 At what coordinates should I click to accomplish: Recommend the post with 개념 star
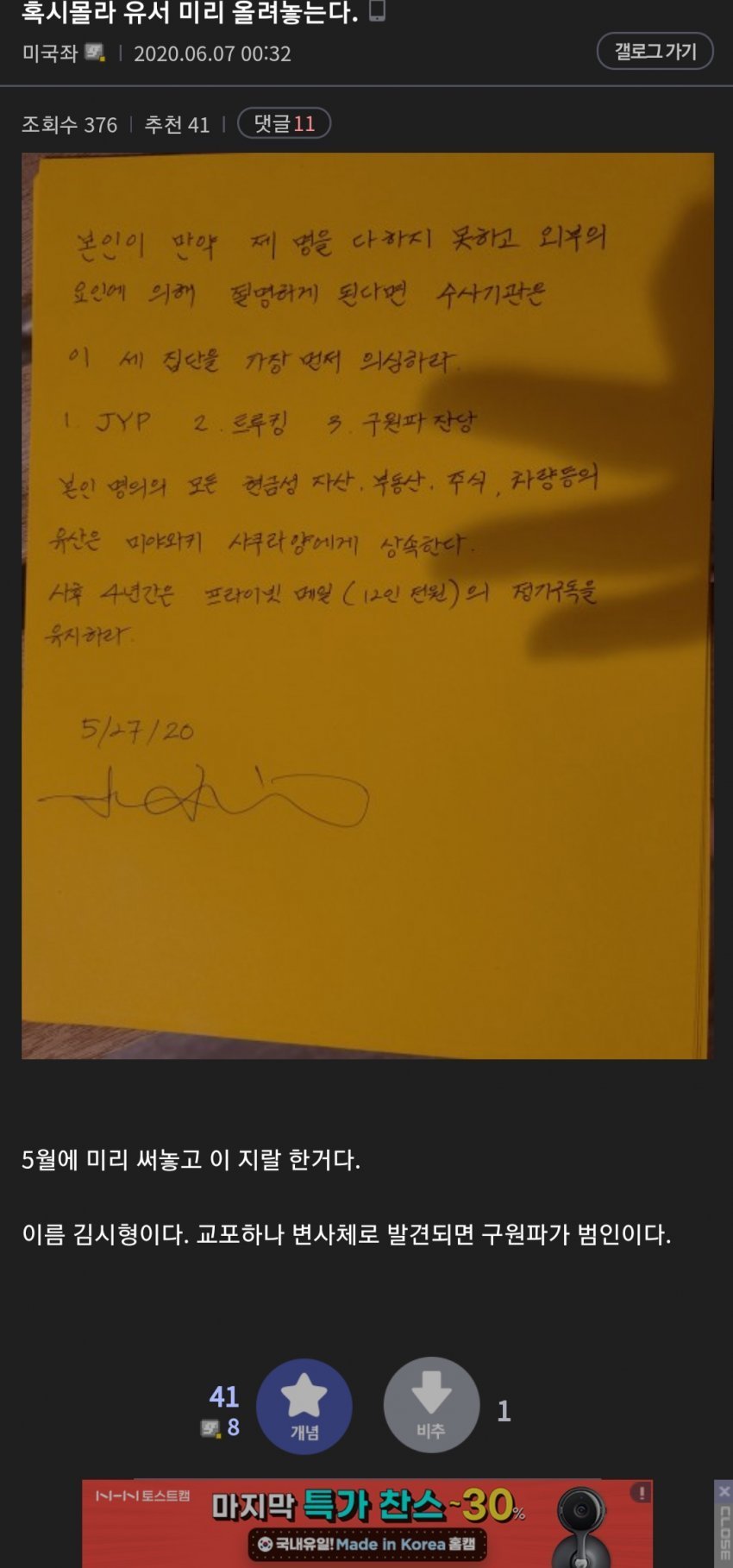tap(304, 1406)
